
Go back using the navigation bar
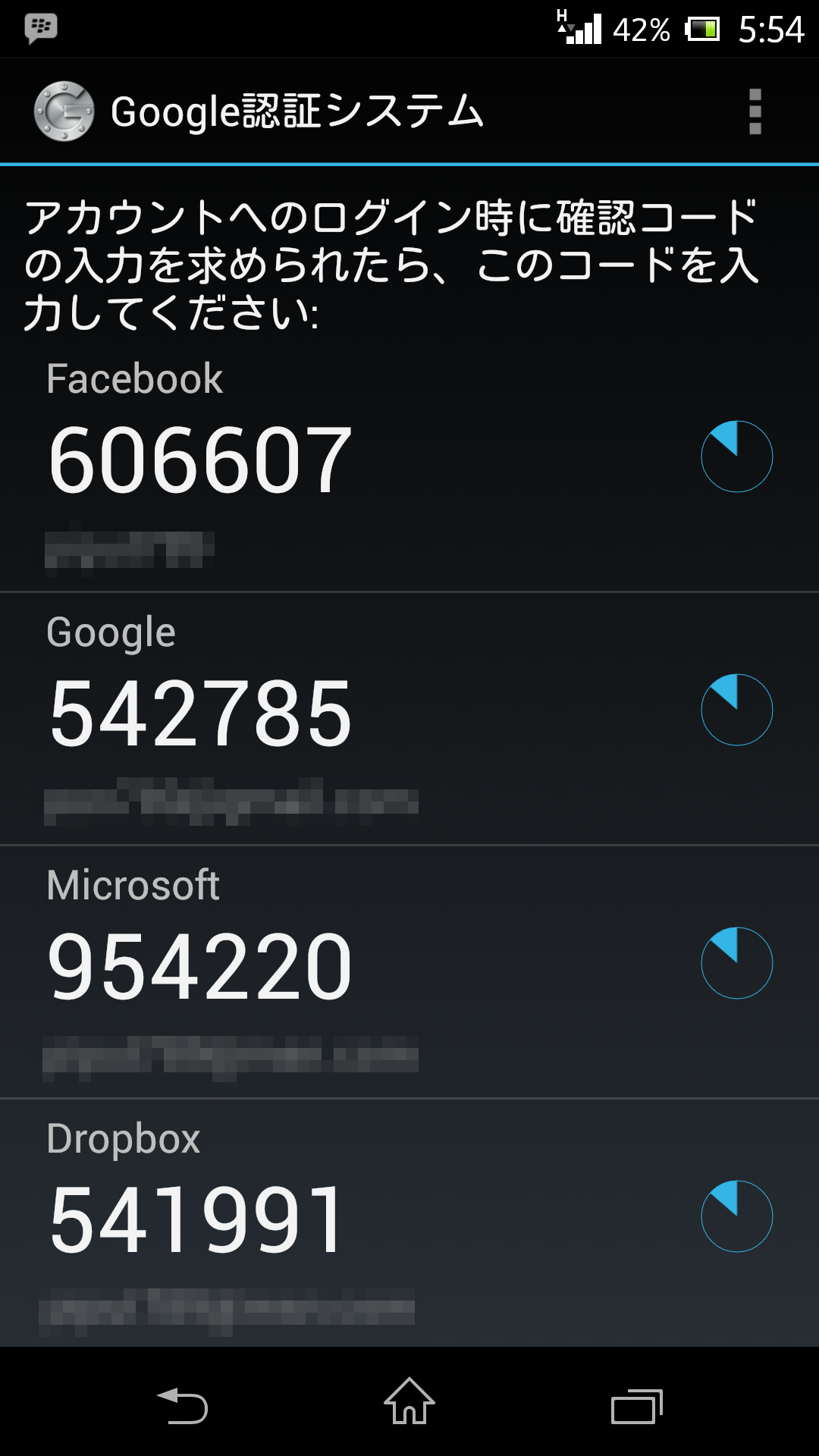pyautogui.click(x=182, y=1405)
